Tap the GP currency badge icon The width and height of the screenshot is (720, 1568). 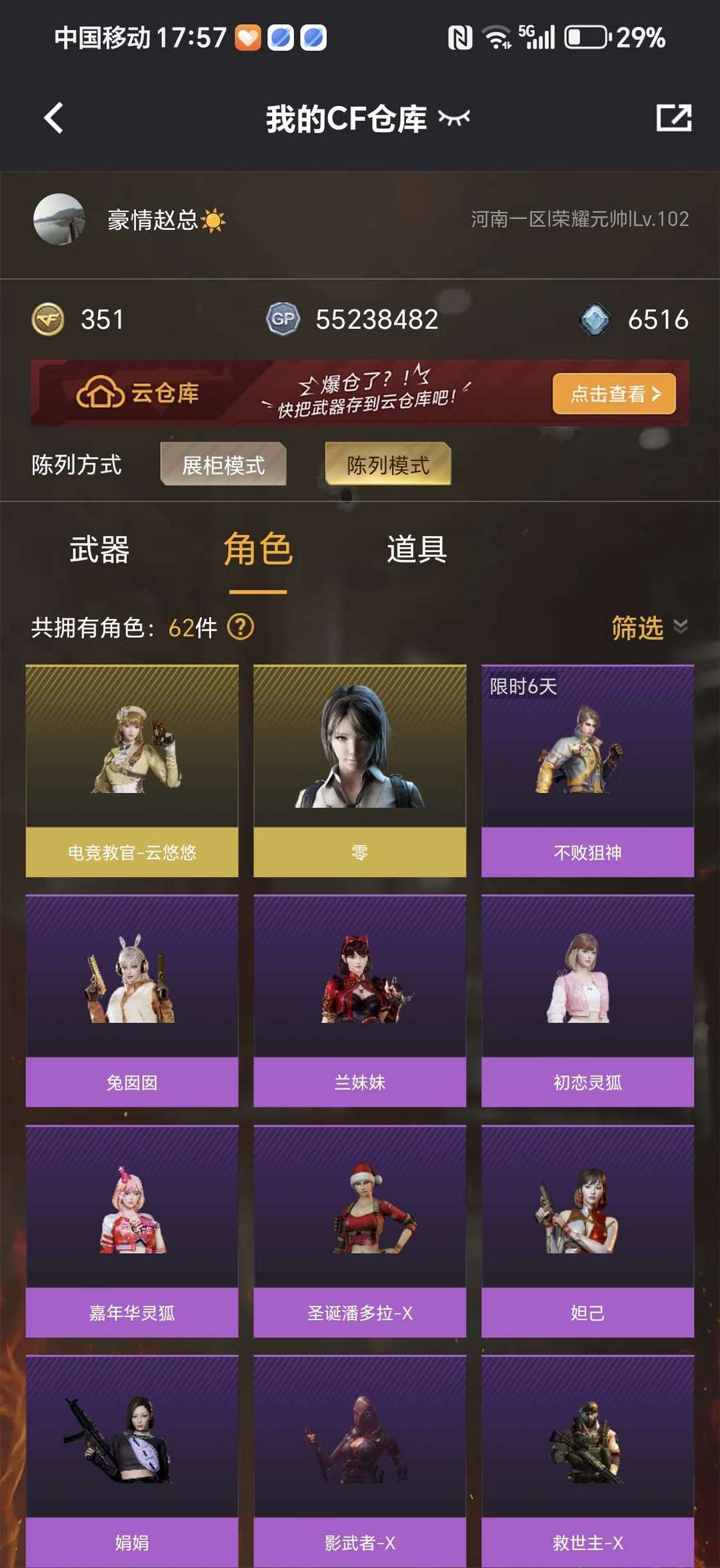(x=283, y=319)
